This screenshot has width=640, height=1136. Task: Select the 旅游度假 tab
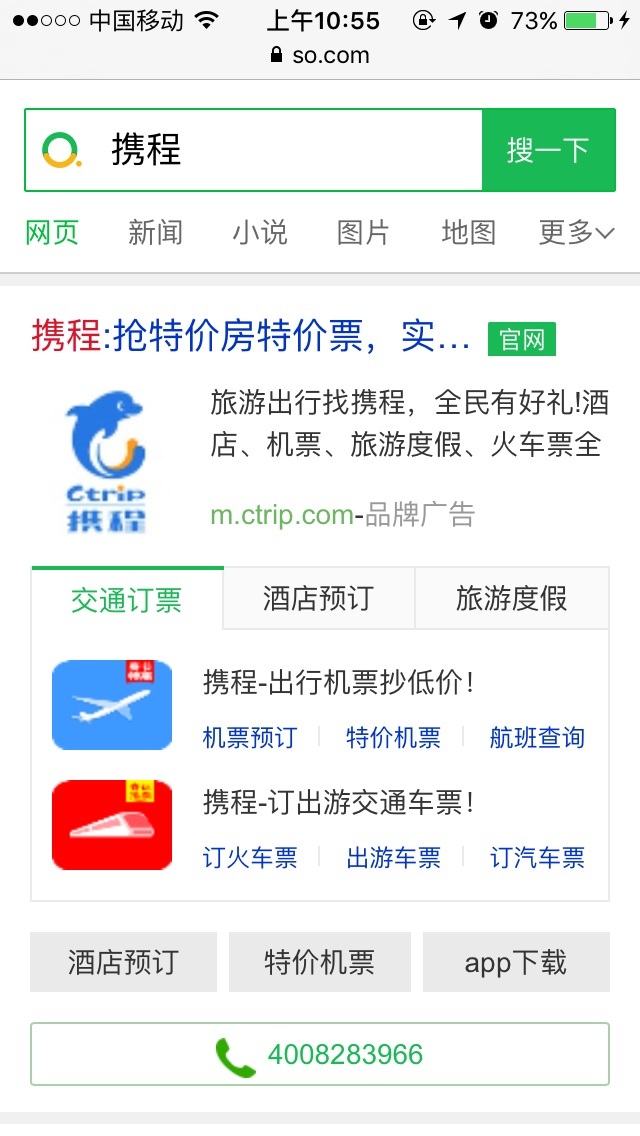click(511, 598)
